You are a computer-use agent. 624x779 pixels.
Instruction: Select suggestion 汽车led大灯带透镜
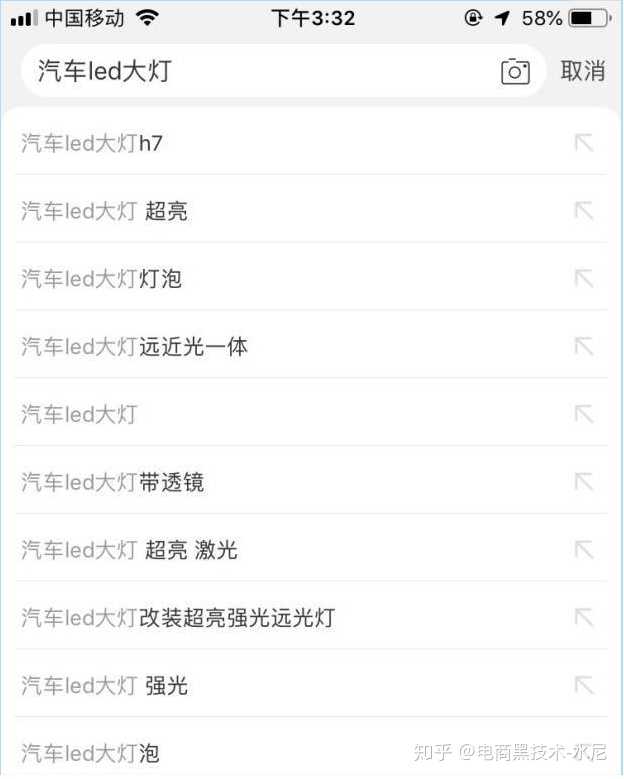tap(113, 482)
